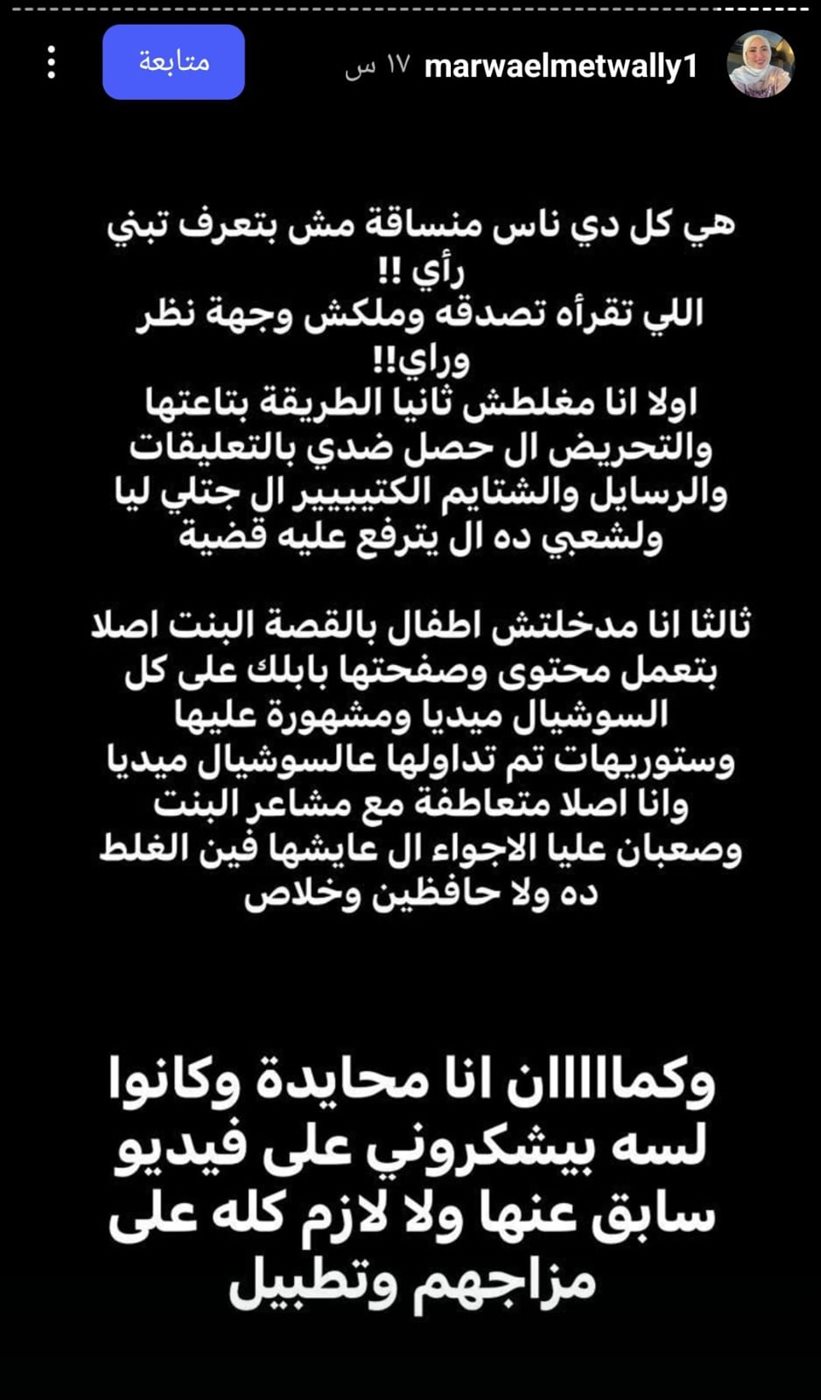Open marwaelmetwally1's profile picture

point(760,63)
